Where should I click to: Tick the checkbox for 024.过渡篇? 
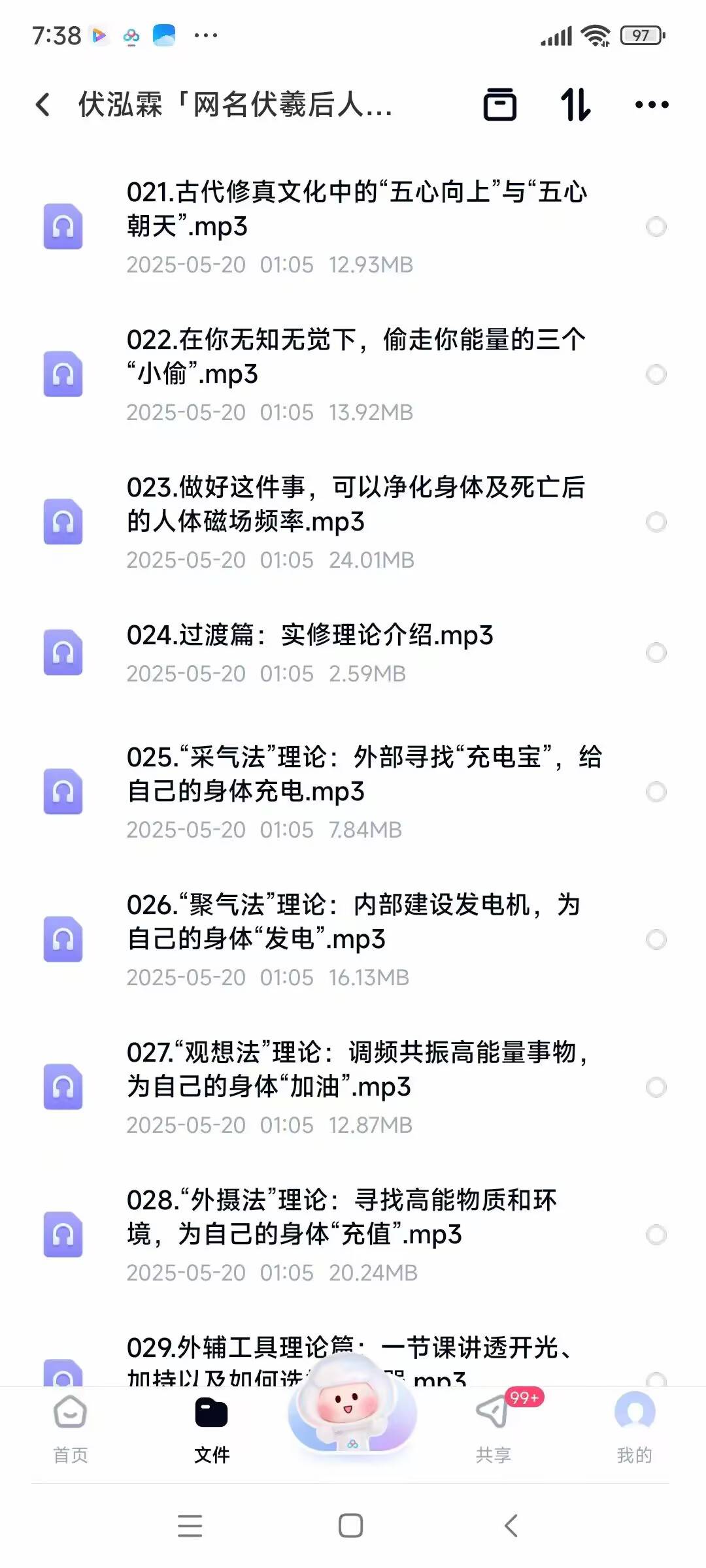(656, 652)
